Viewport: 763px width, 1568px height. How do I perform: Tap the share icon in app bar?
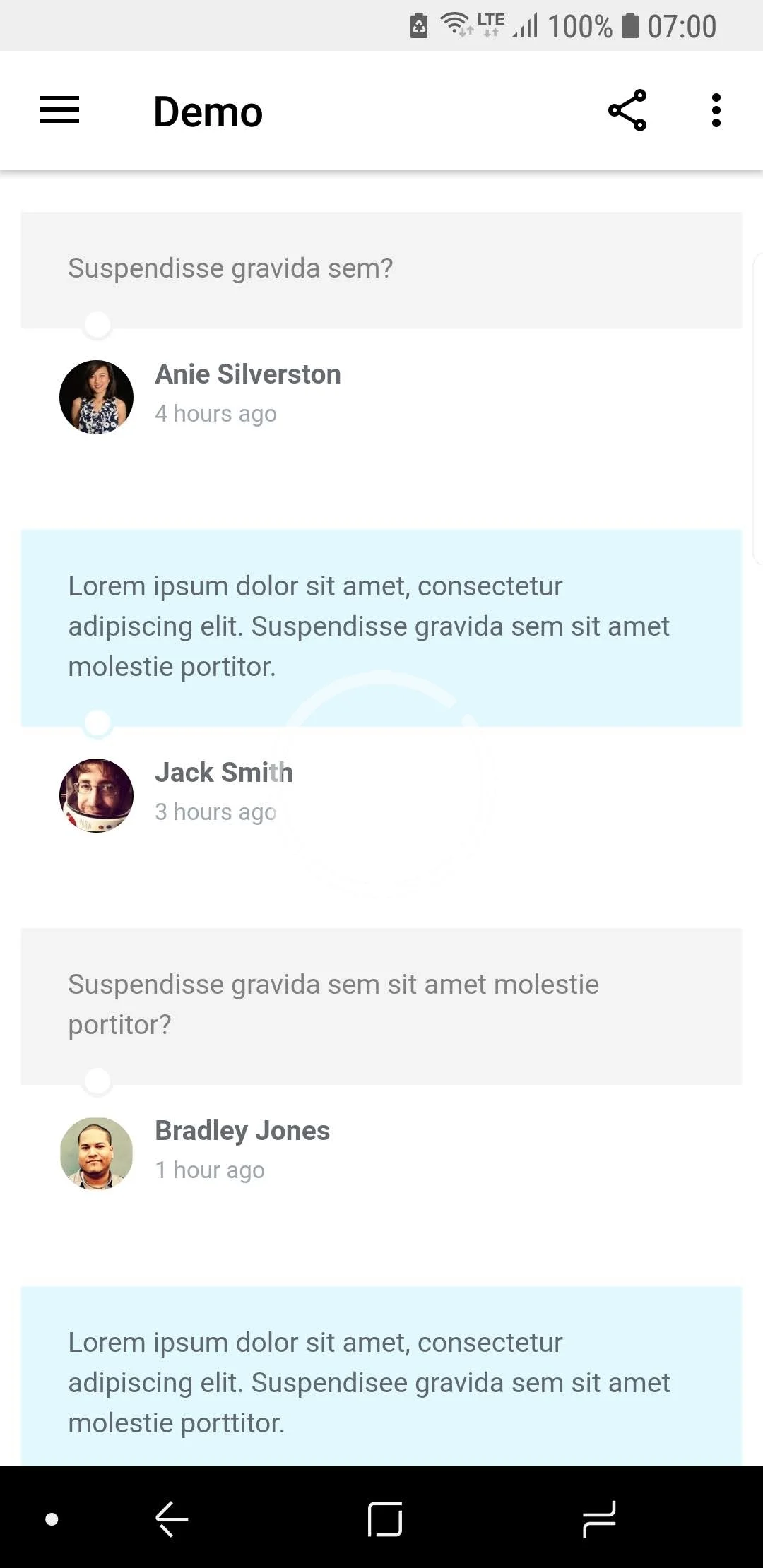[627, 110]
